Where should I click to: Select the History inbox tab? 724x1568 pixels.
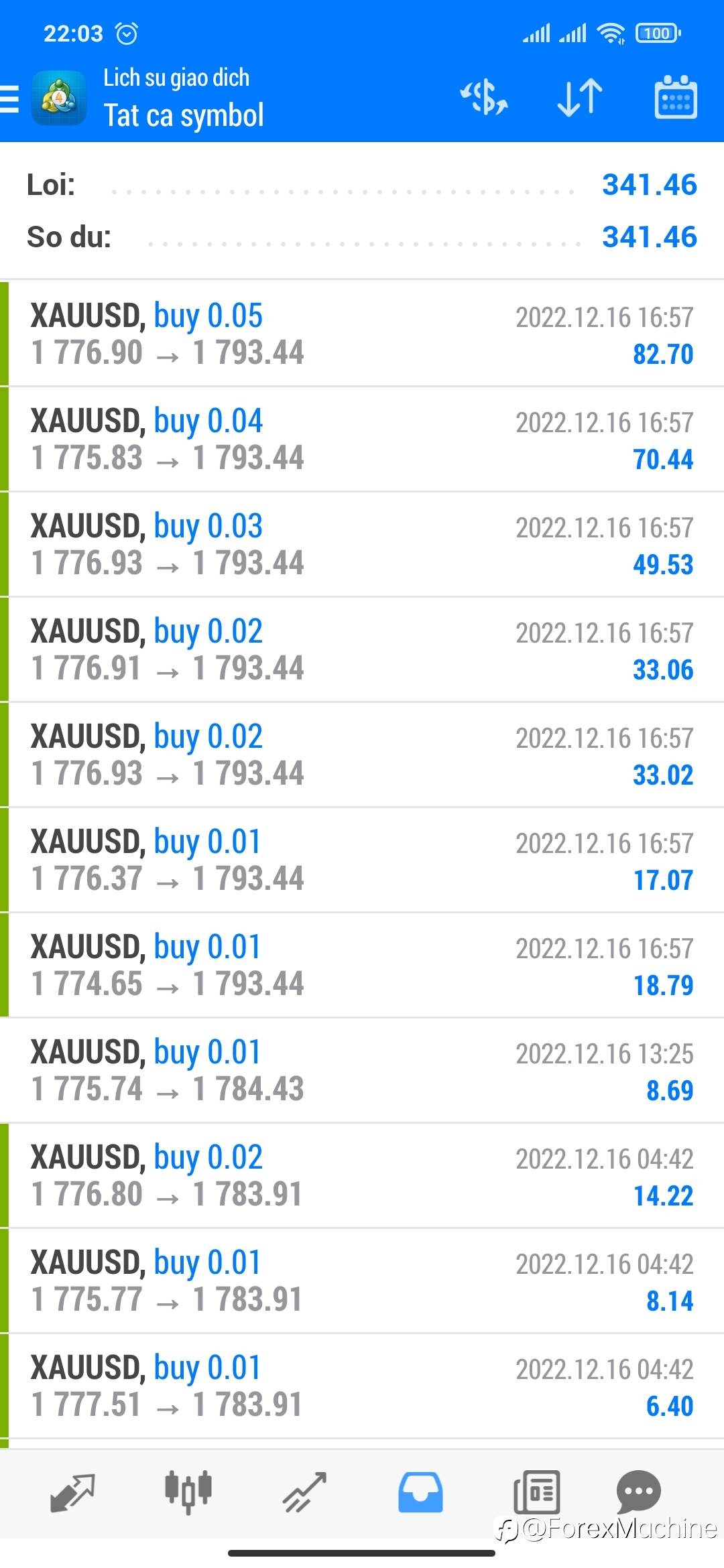[420, 1493]
